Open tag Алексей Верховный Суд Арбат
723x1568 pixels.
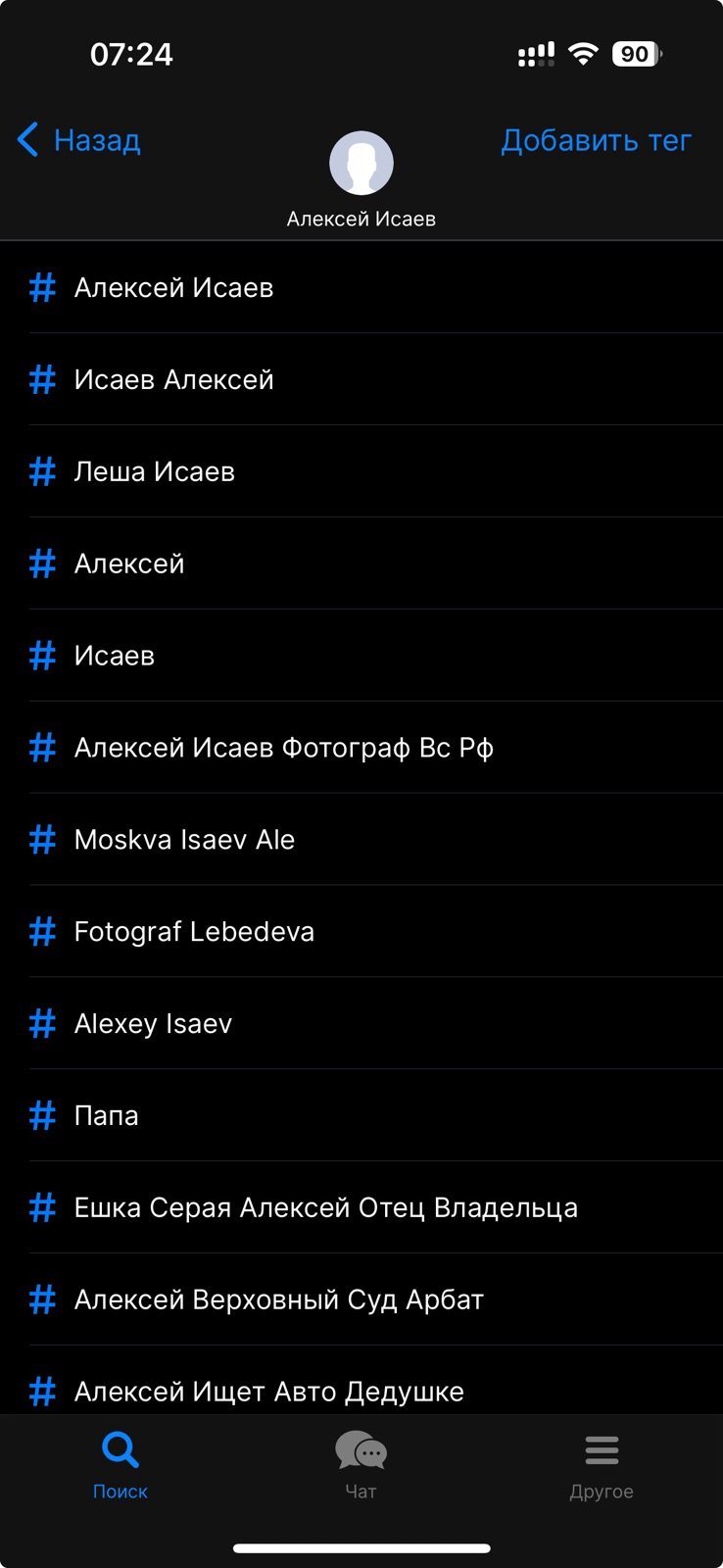click(x=361, y=1300)
